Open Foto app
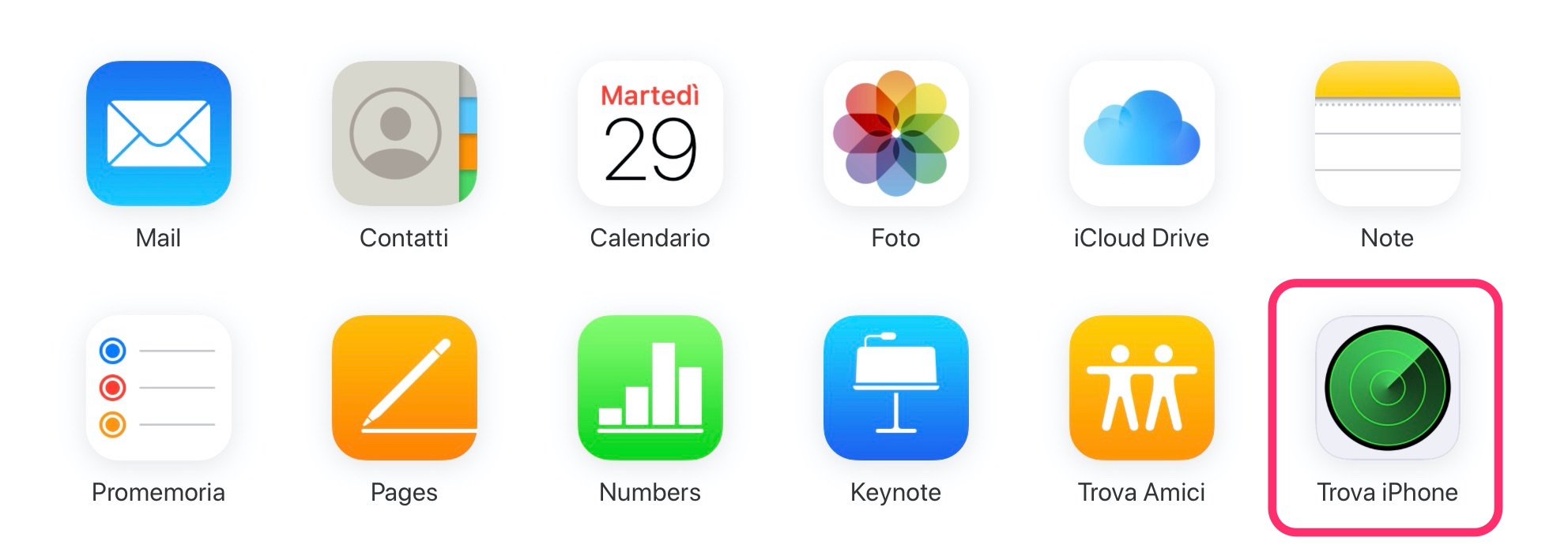 click(895, 133)
